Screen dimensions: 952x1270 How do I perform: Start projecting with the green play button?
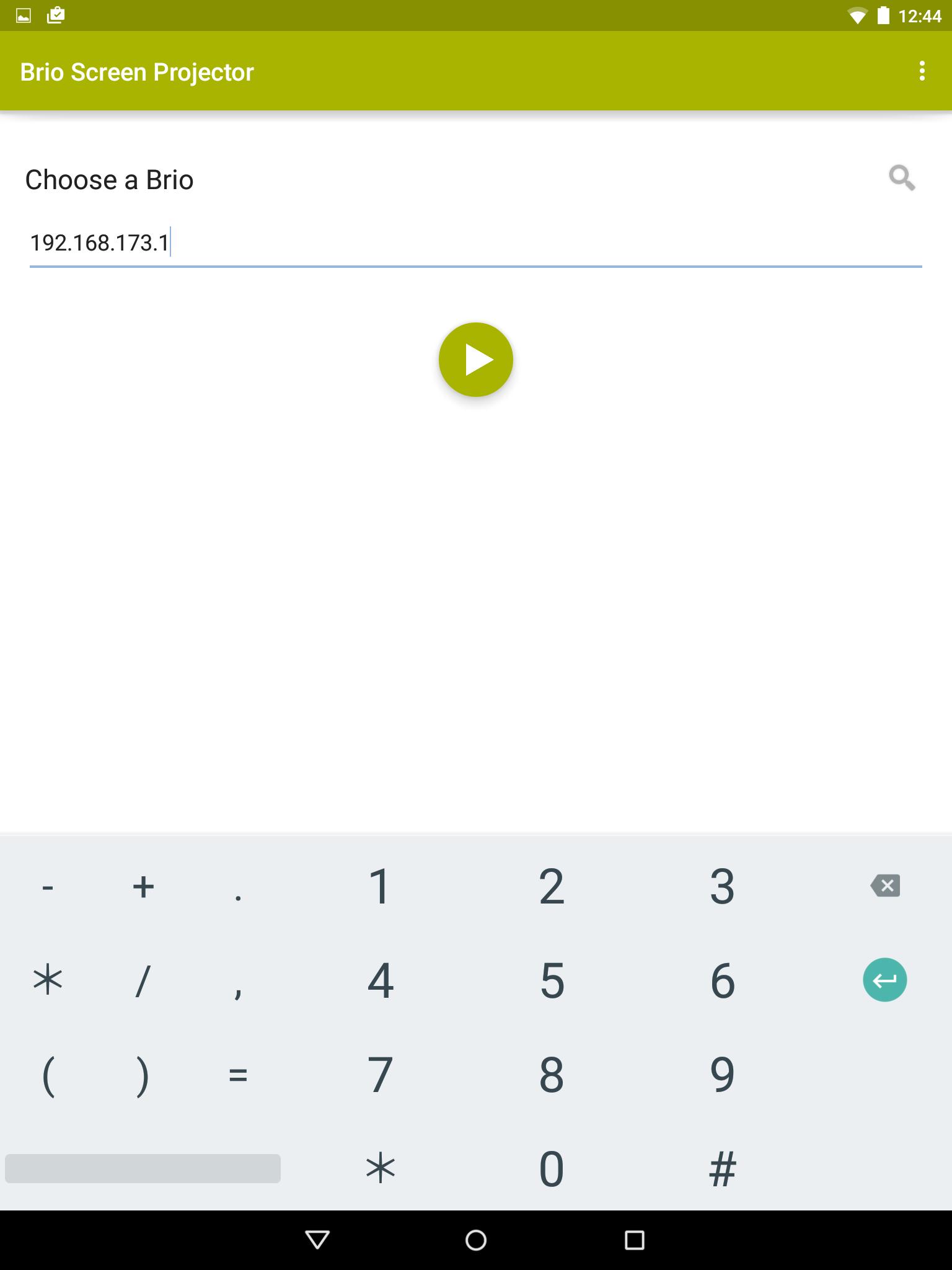point(475,360)
